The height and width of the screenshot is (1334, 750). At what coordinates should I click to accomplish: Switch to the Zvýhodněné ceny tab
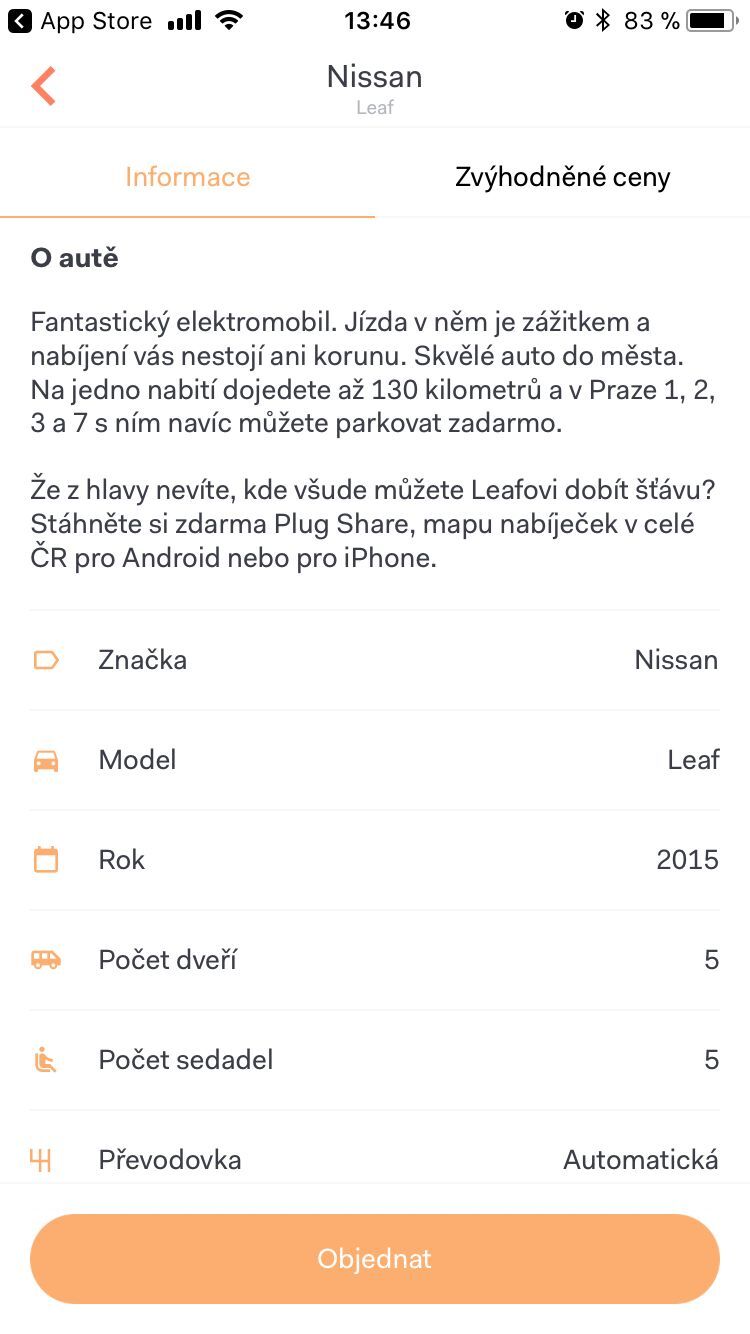point(562,176)
